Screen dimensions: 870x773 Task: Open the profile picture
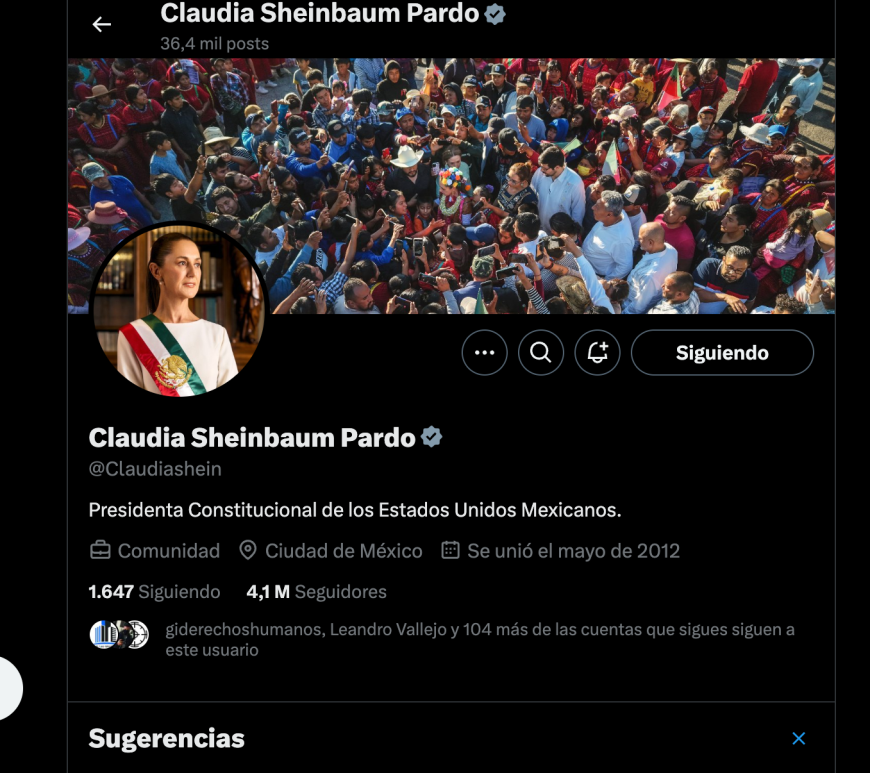coord(178,309)
